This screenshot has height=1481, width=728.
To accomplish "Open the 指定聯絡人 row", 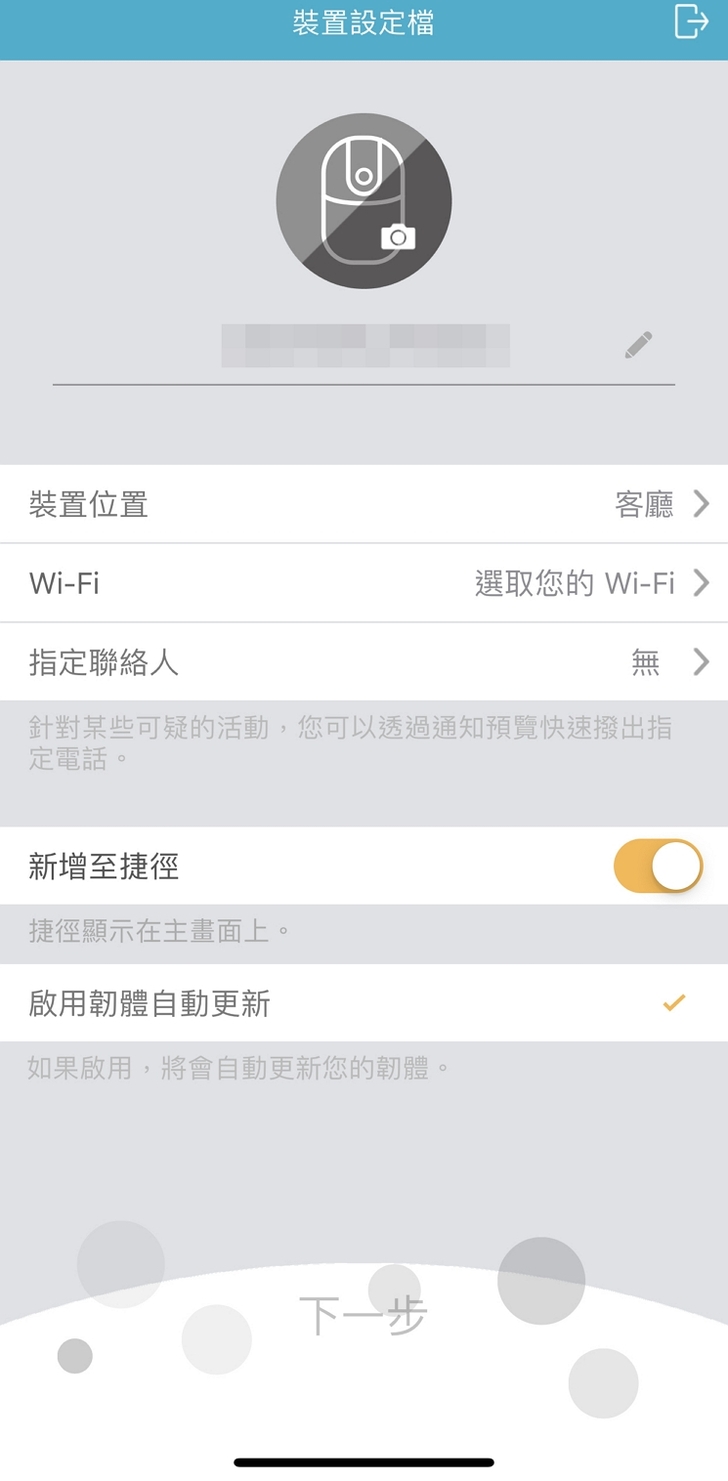I will pos(364,662).
